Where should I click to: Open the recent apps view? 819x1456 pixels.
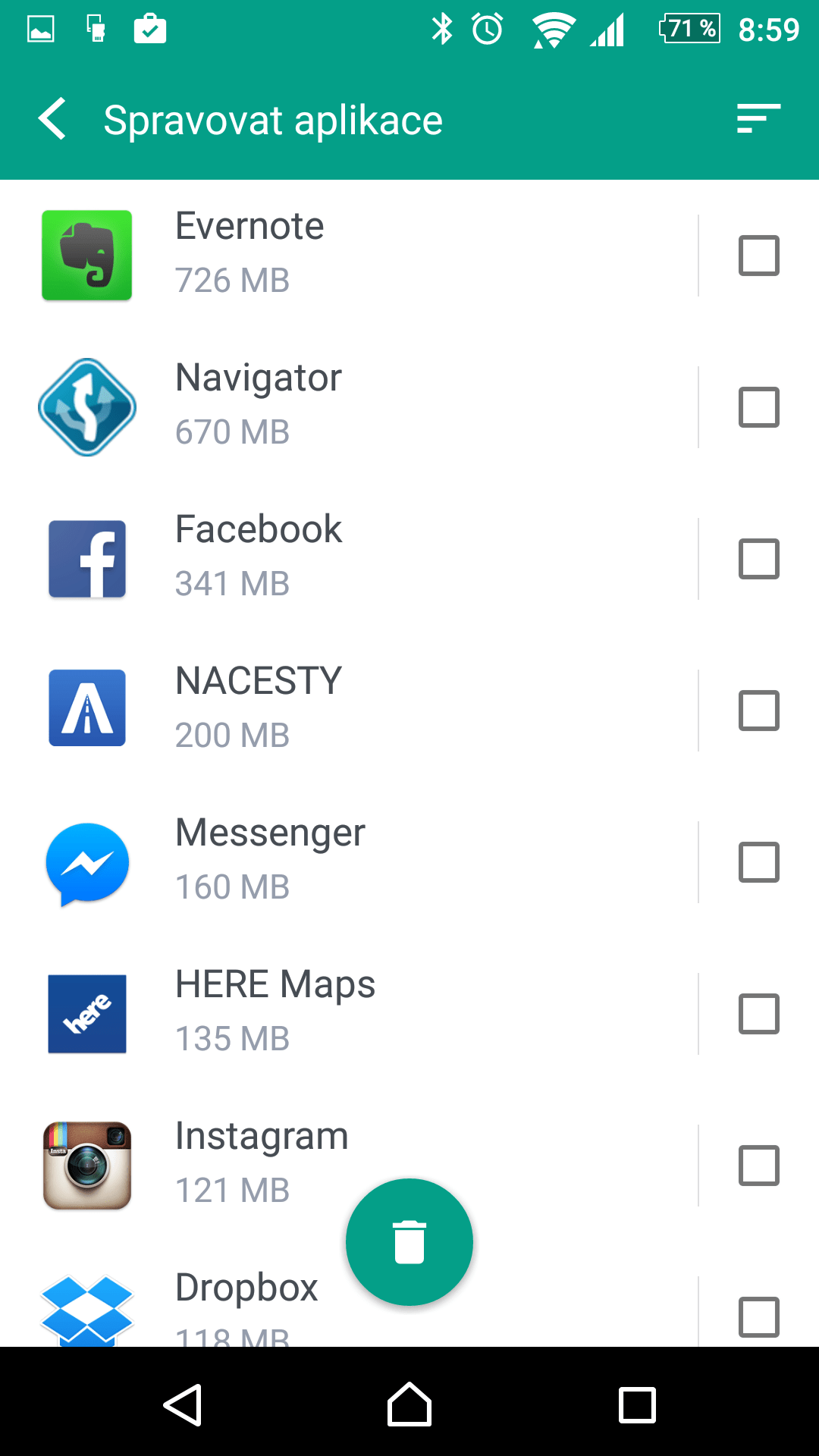(637, 1404)
